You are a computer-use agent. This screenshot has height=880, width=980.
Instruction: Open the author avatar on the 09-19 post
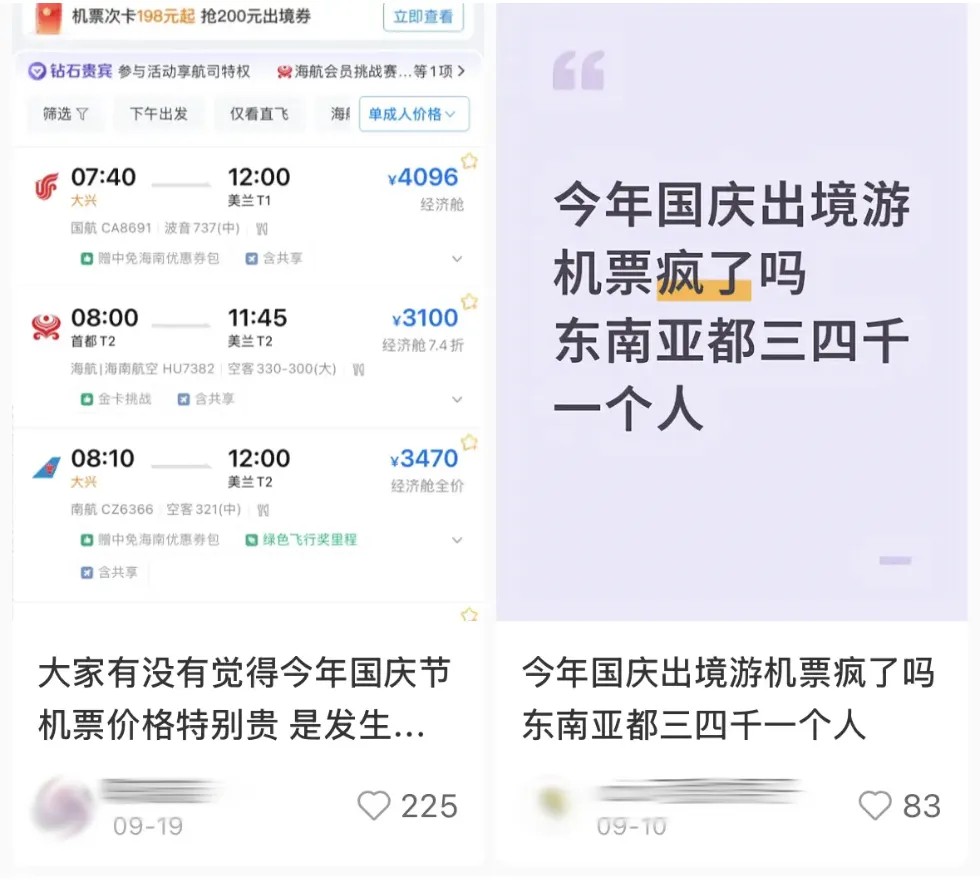(x=62, y=806)
